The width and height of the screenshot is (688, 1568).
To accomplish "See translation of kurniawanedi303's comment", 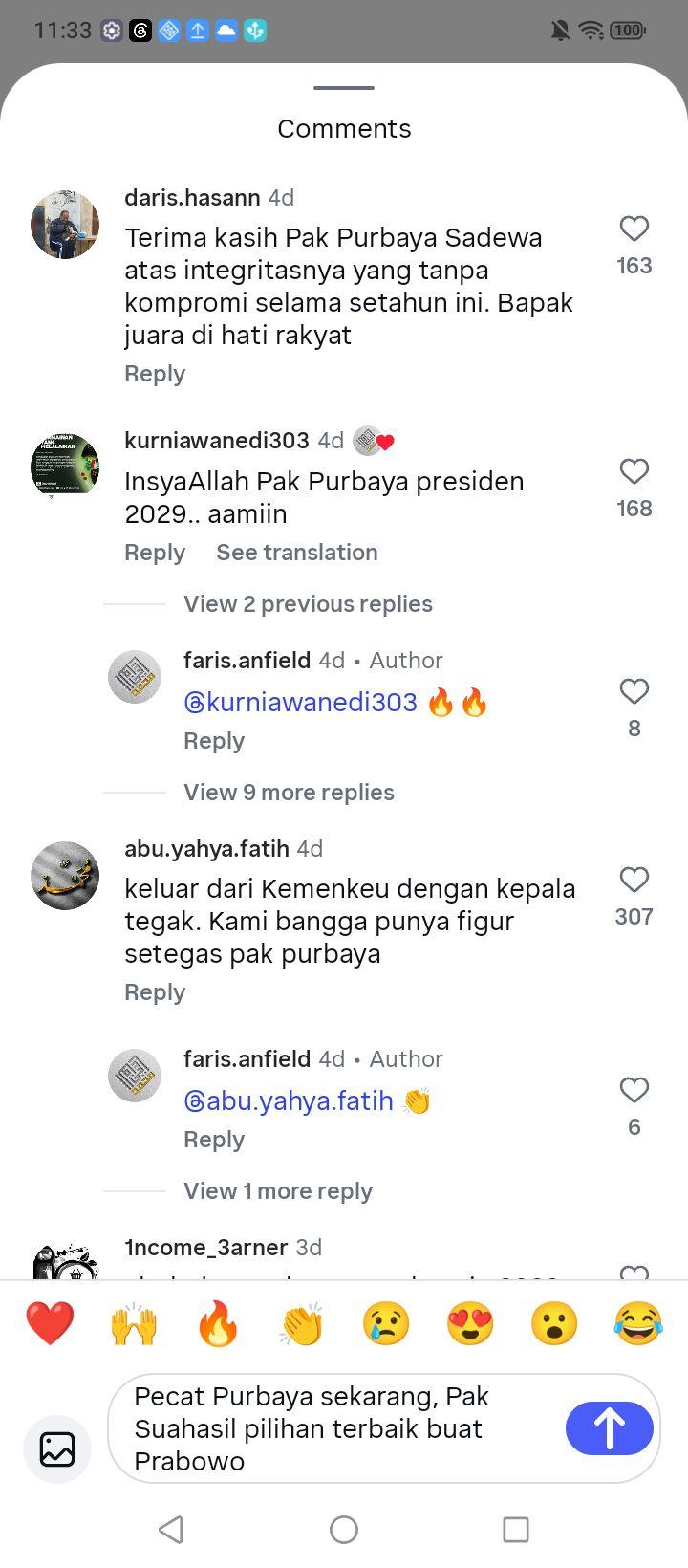I will 297,553.
